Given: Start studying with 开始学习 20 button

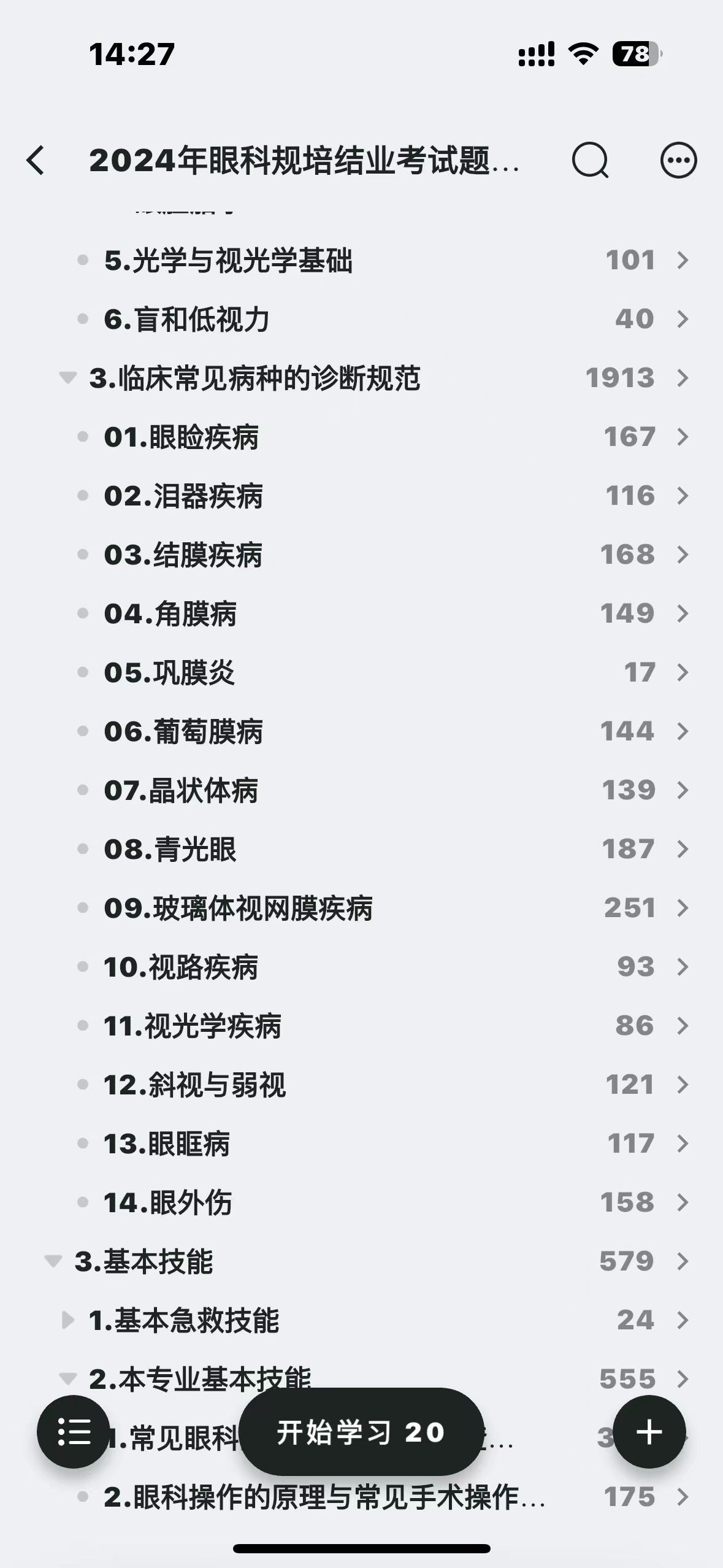Looking at the screenshot, I should (x=361, y=1432).
